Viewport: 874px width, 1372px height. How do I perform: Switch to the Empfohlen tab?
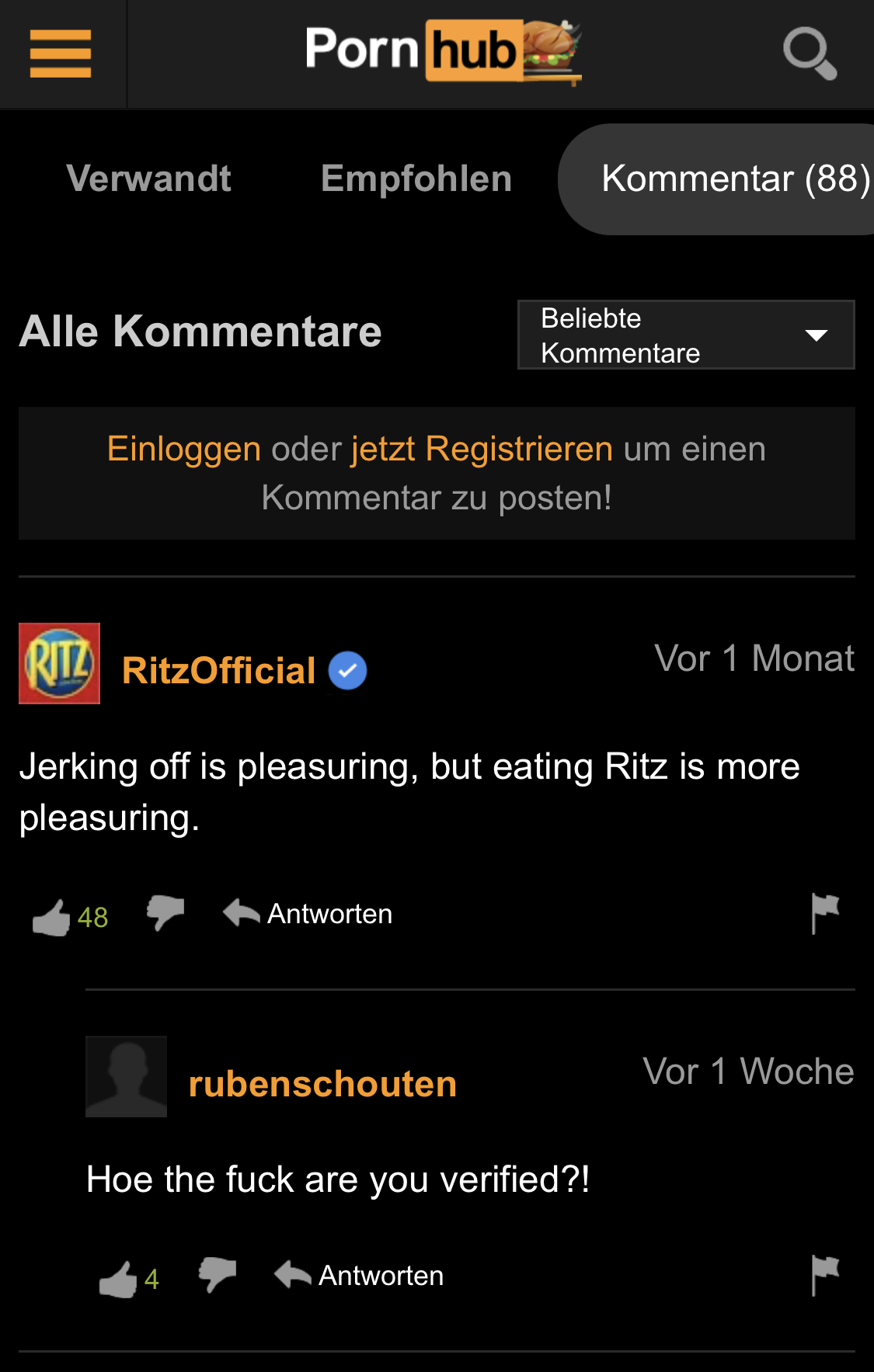(x=416, y=179)
